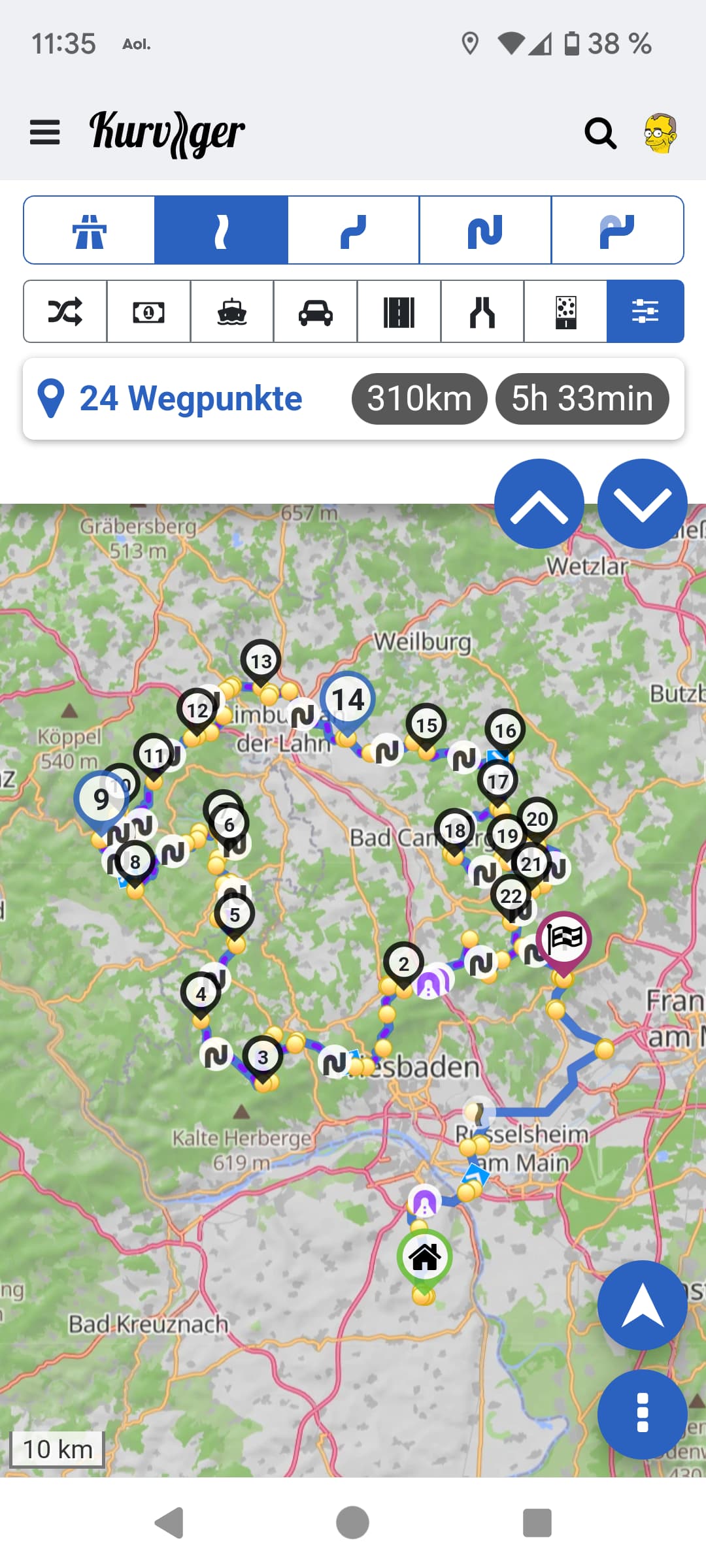Select the slightly curvy routing profile
Image resolution: width=706 pixels, height=1568 pixels.
point(221,230)
